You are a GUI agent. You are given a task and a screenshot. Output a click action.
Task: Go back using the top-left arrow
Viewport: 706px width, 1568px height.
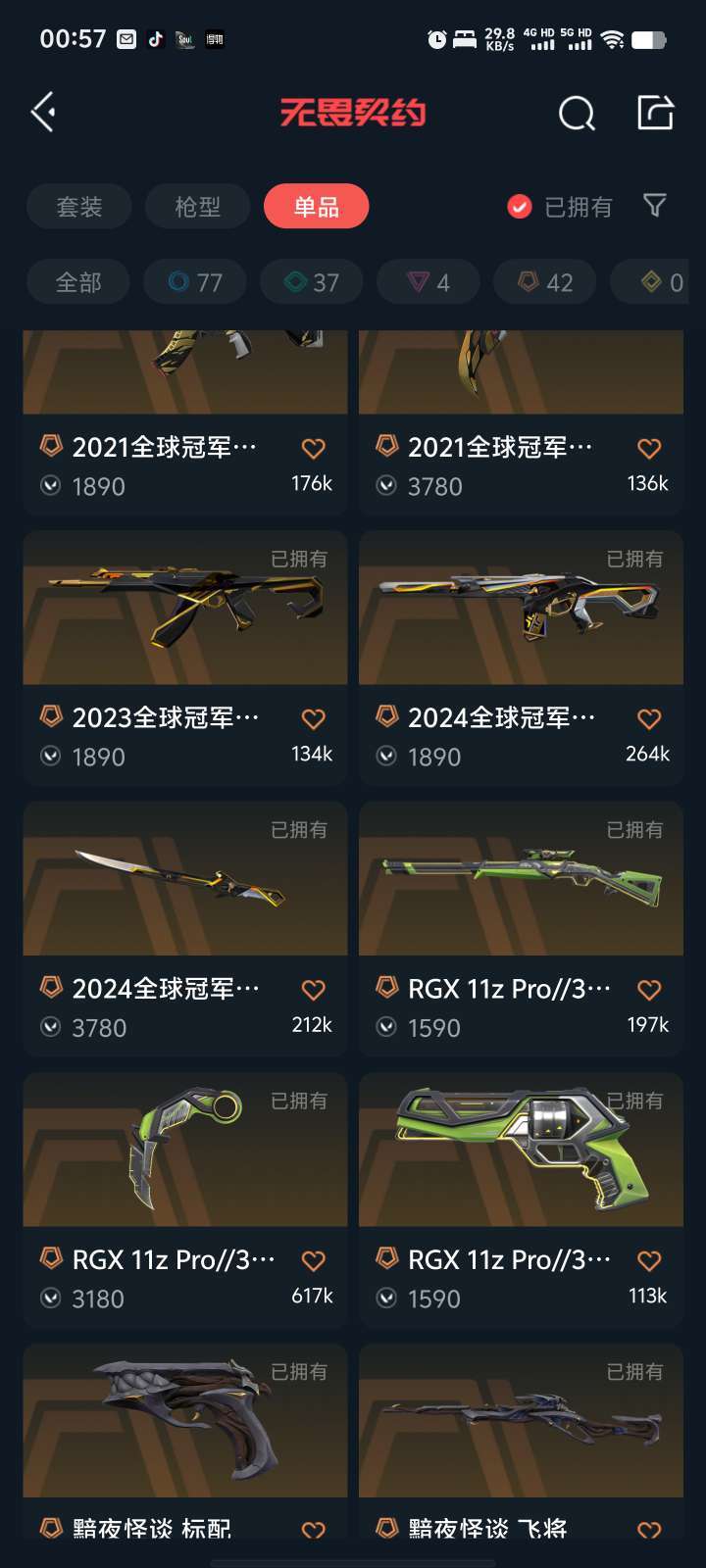[44, 113]
